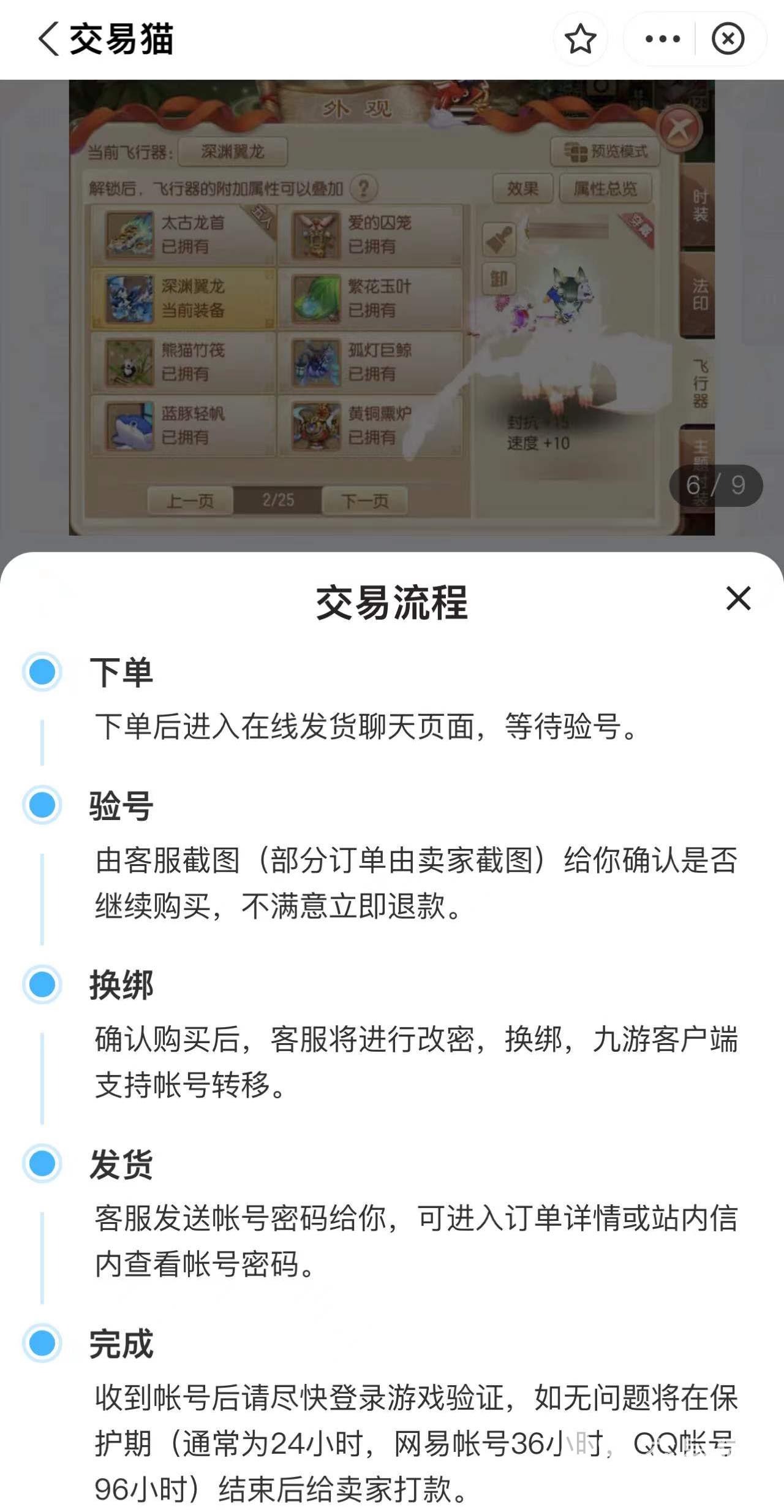The height and width of the screenshot is (1512, 784).
Task: Close the mini program with the circled X
Action: coord(728,39)
